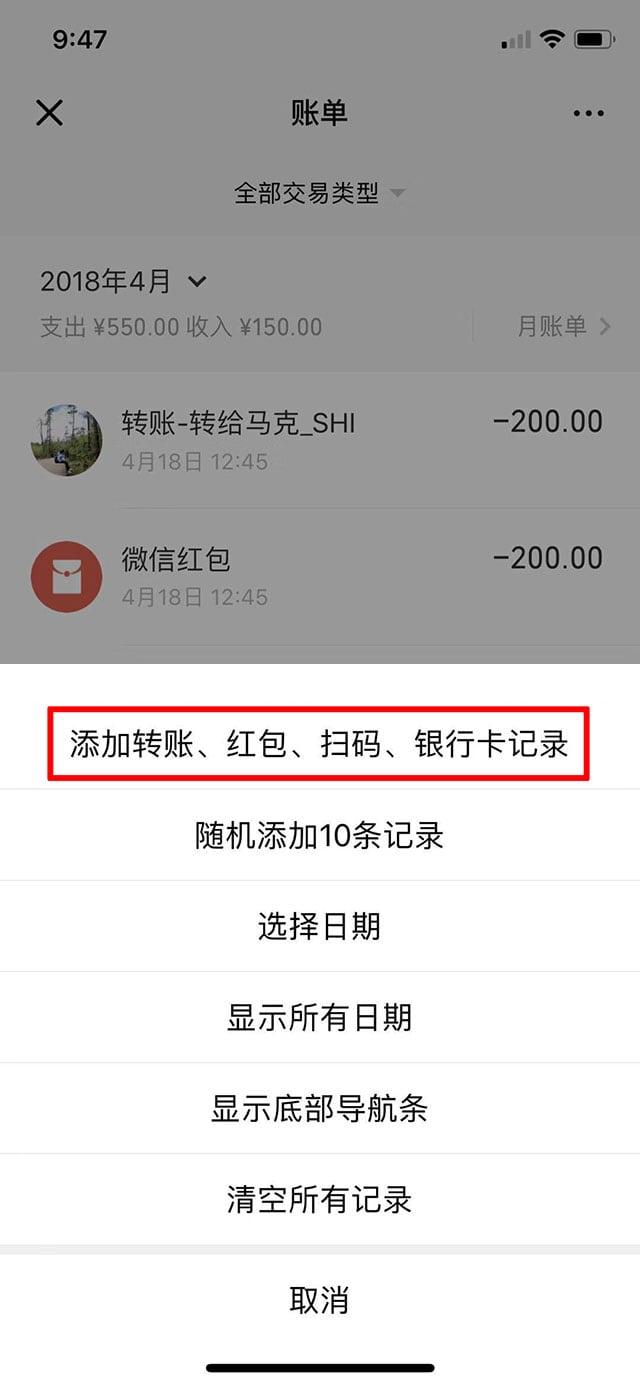Select 显示底部导航条
This screenshot has width=640, height=1386.
[x=319, y=1109]
